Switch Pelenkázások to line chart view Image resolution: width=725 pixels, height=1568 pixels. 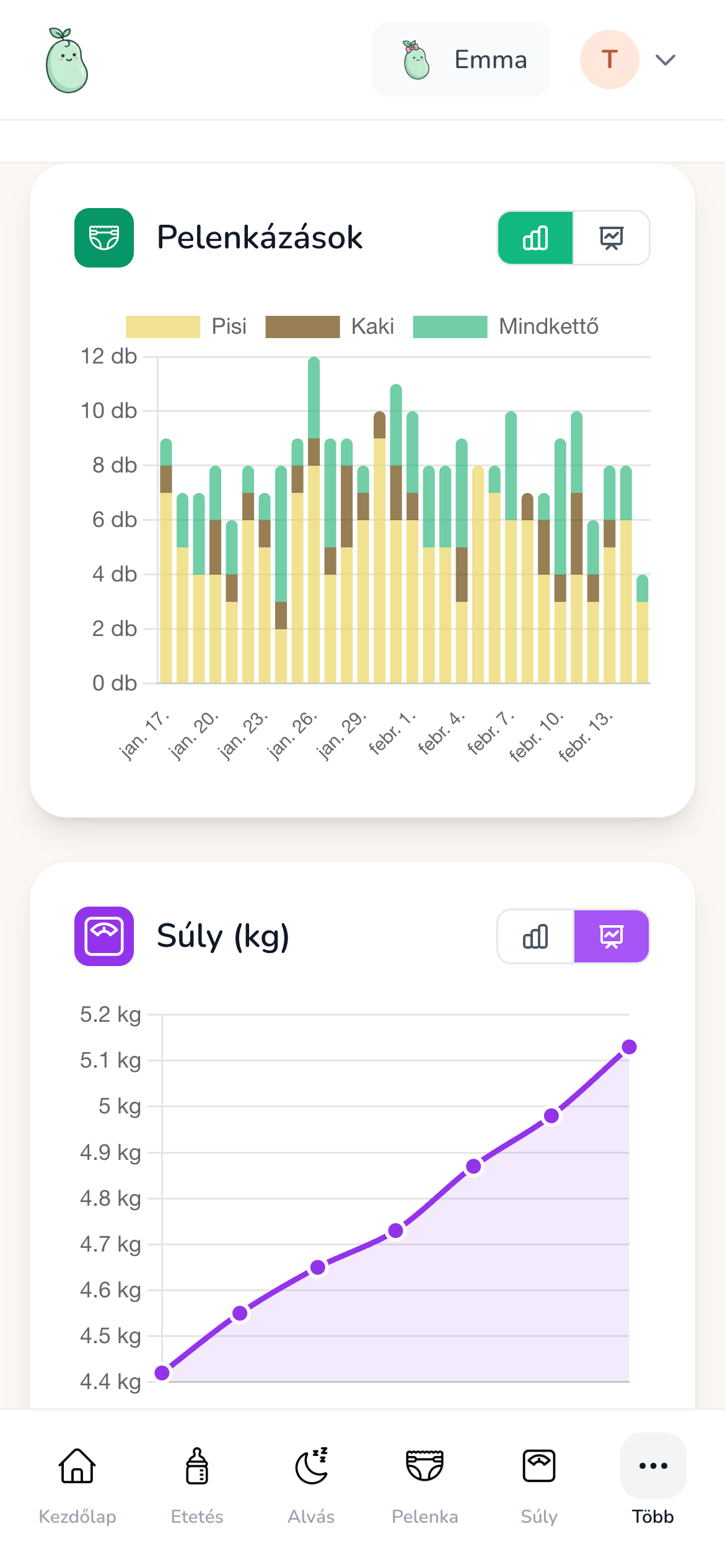(611, 237)
